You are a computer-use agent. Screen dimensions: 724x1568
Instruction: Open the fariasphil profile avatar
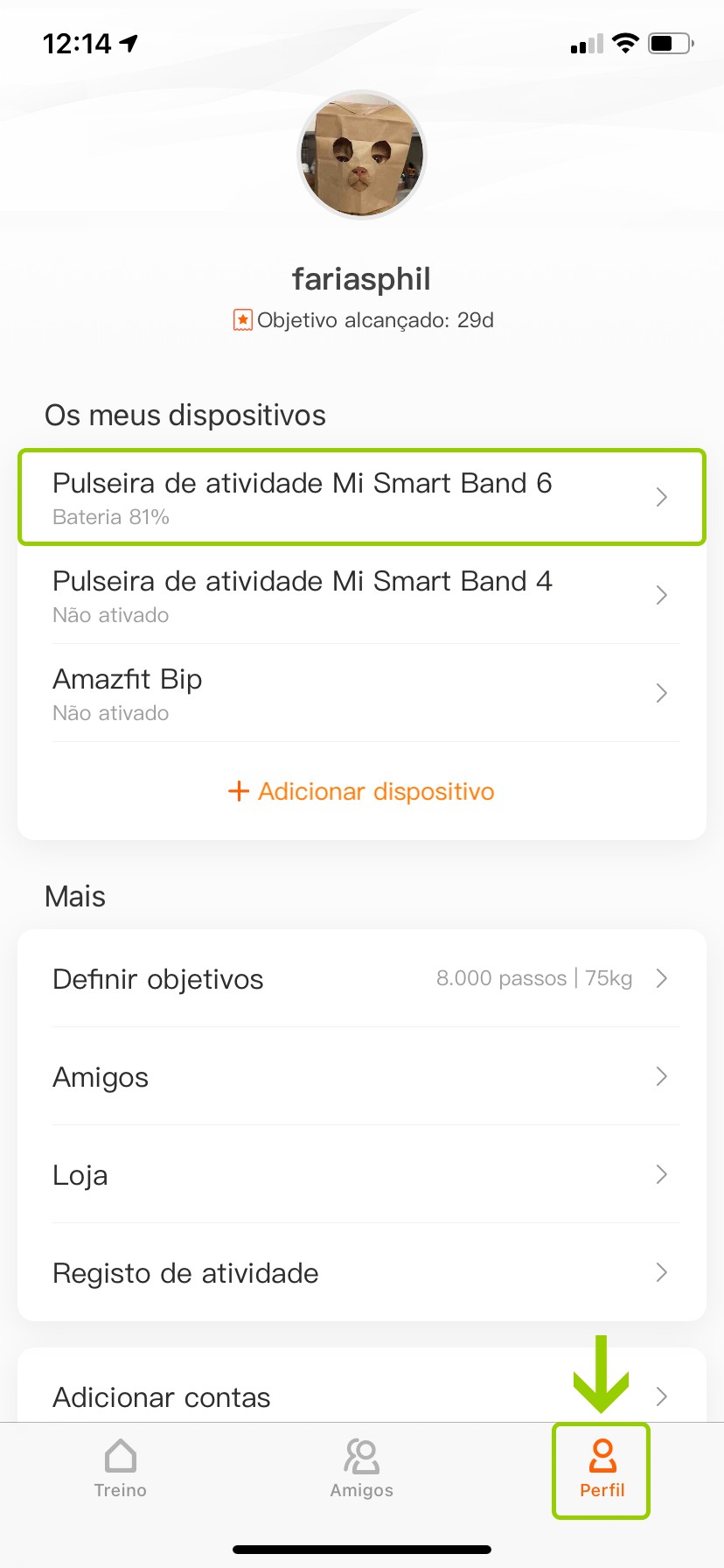362,155
